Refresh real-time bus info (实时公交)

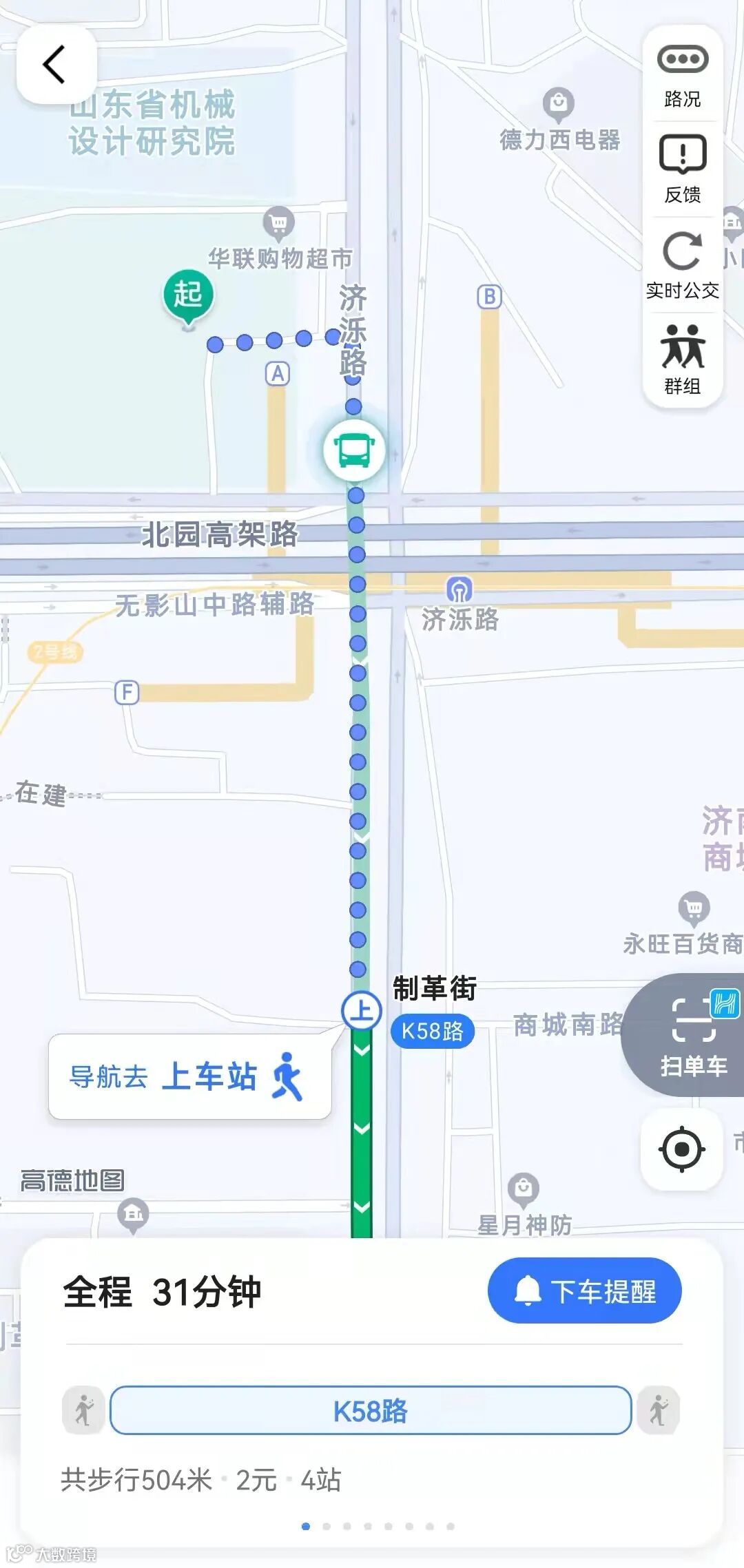(x=682, y=265)
